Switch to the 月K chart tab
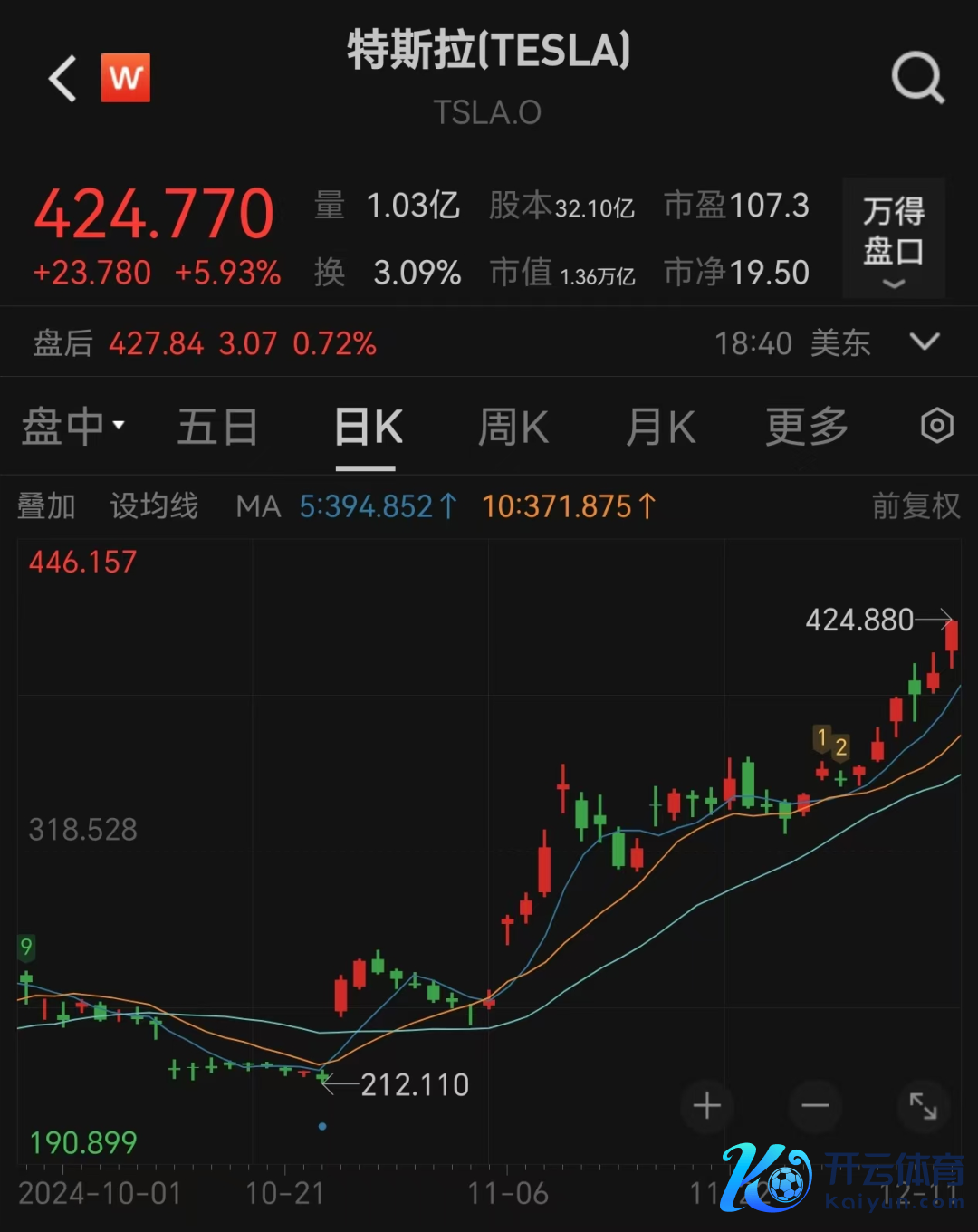 point(660,427)
